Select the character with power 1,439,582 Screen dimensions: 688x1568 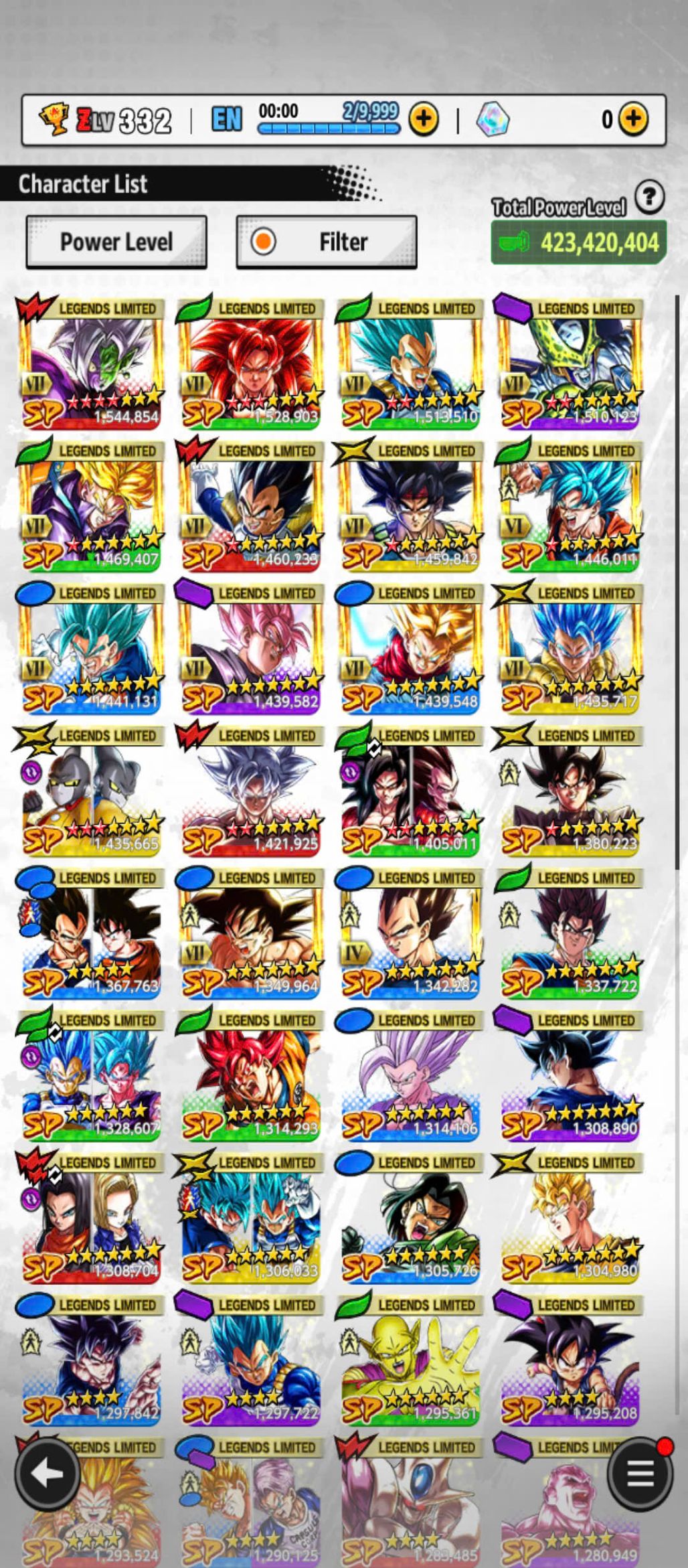(250, 649)
